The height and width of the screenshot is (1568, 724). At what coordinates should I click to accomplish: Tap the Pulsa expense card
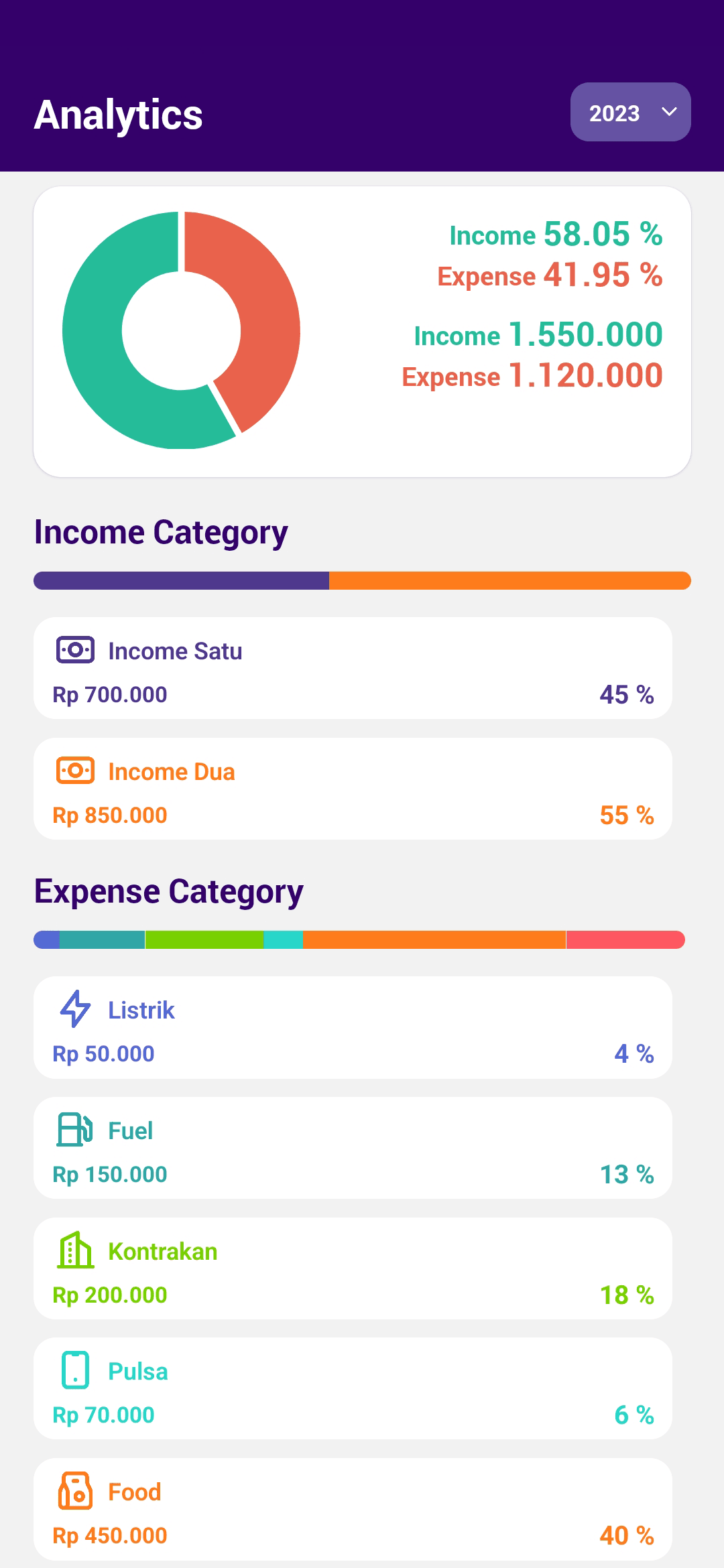(353, 1388)
